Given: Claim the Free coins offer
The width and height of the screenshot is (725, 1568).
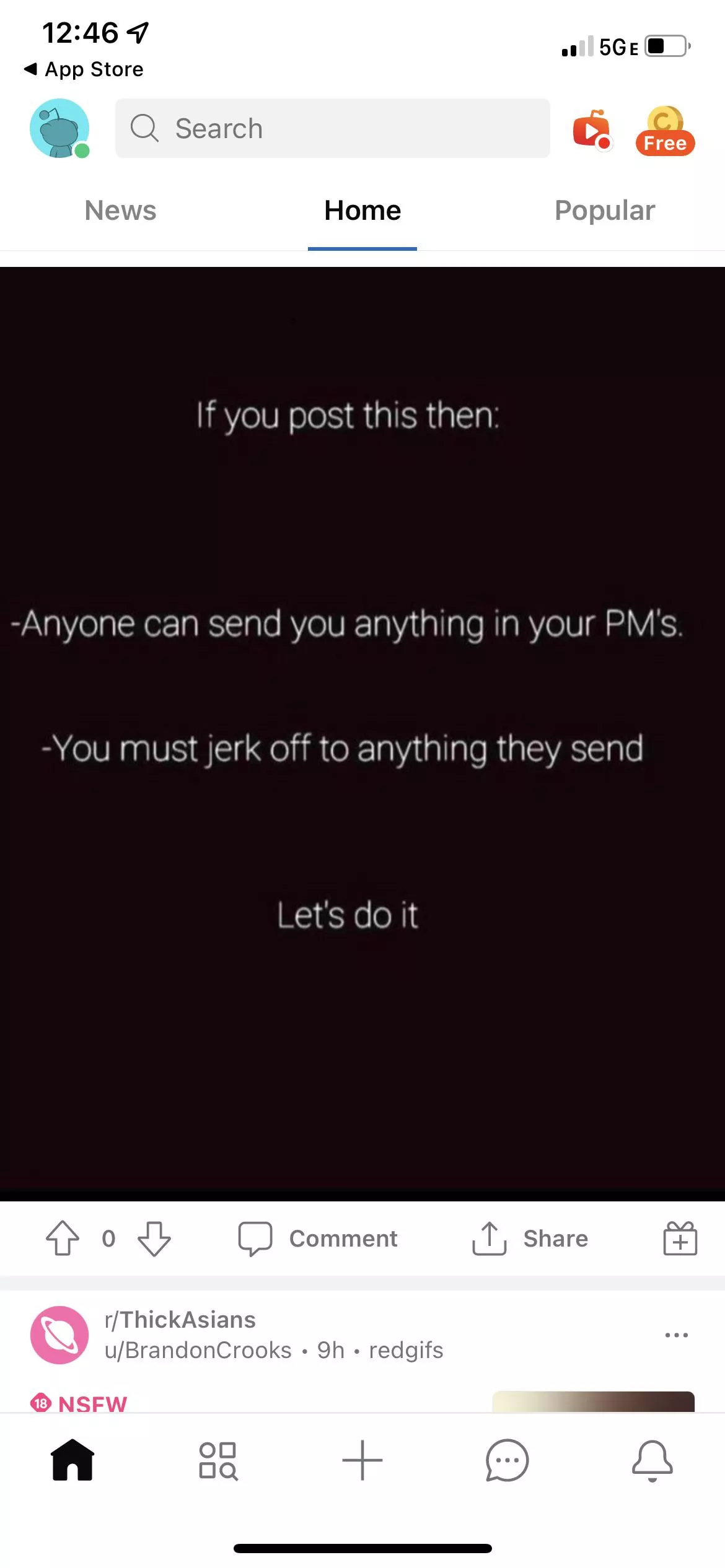Looking at the screenshot, I should (665, 131).
